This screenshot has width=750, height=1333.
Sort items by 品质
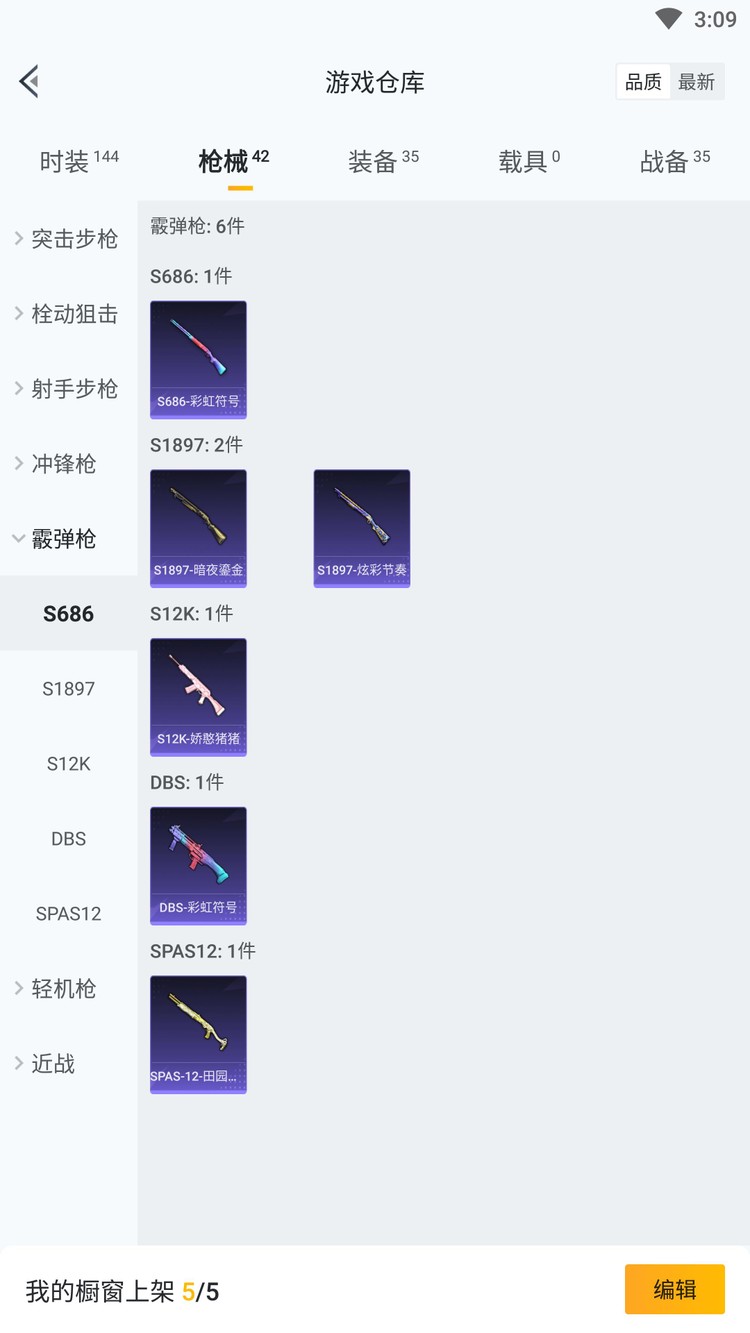click(x=643, y=82)
